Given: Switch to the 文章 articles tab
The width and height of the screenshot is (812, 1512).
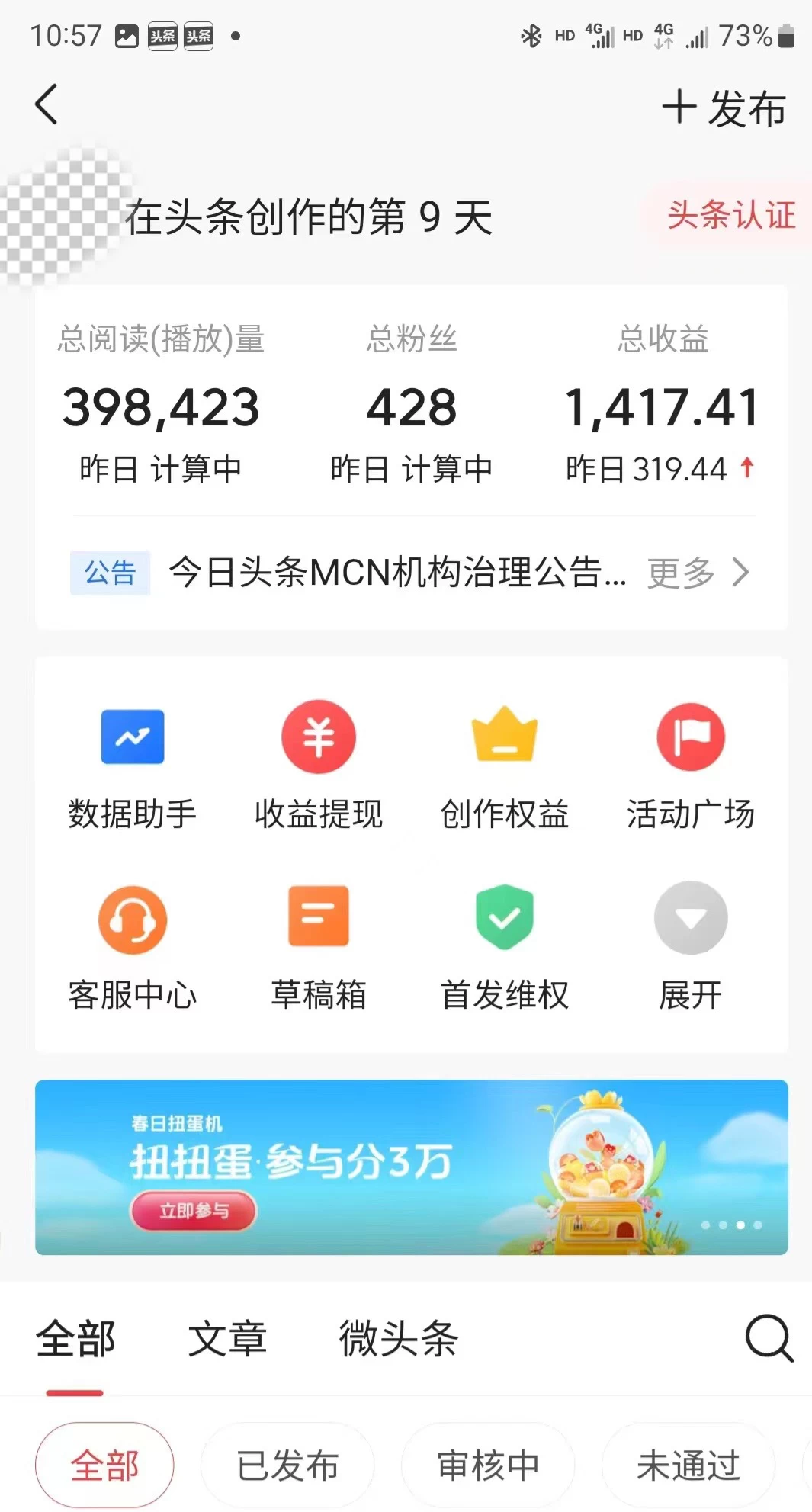Looking at the screenshot, I should pos(228,1340).
